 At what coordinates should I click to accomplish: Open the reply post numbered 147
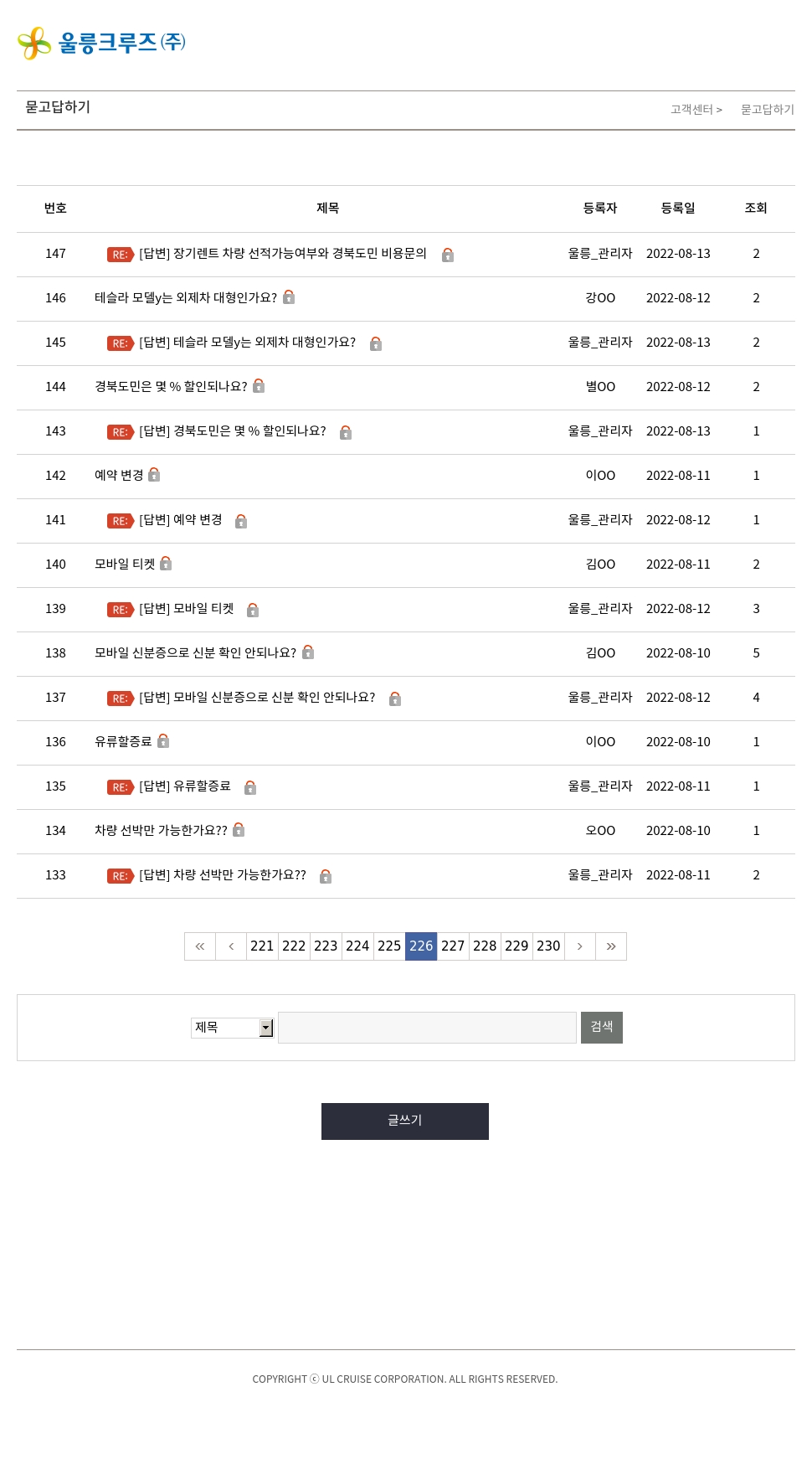tap(283, 254)
